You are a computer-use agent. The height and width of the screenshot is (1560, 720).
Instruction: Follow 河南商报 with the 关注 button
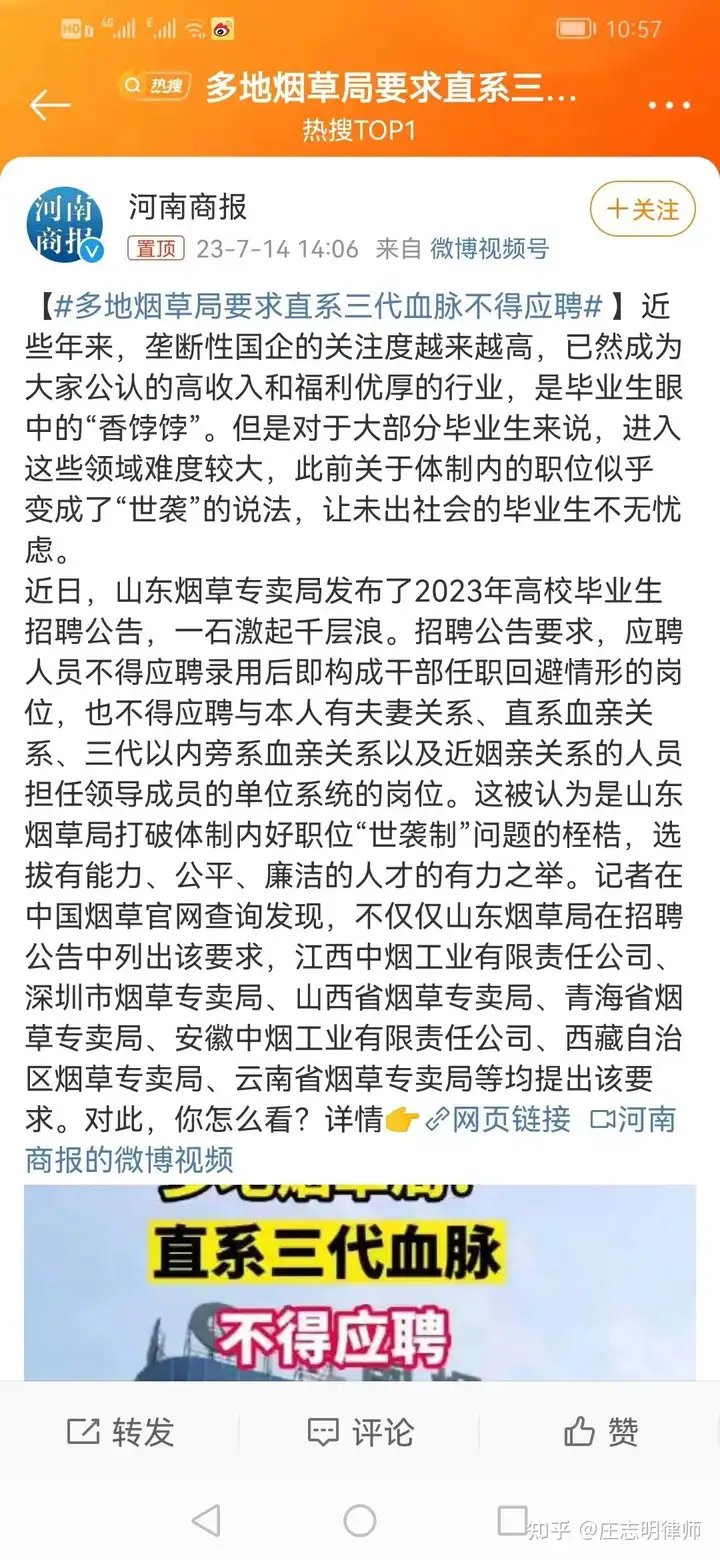642,209
